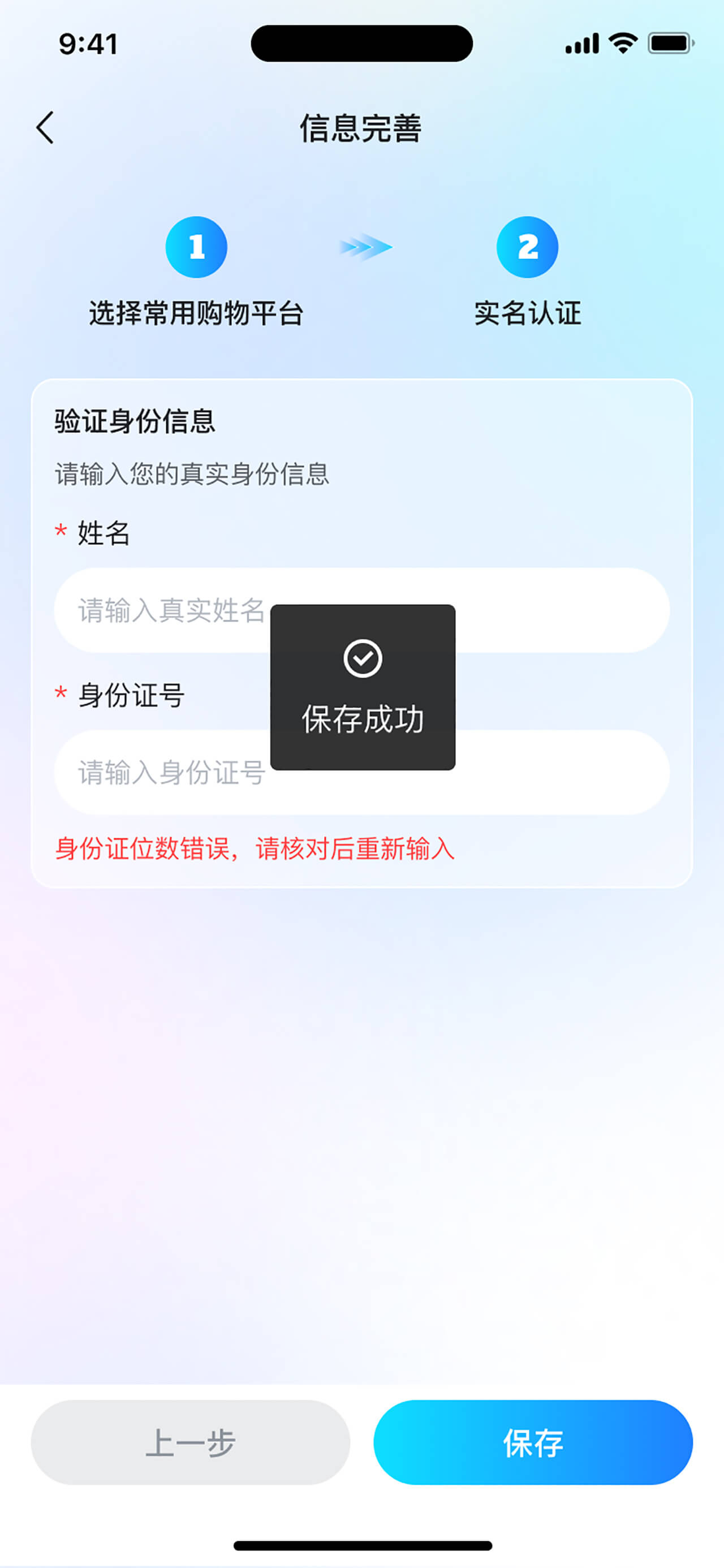The height and width of the screenshot is (1568, 724).
Task: Select step 2 circle icon
Action: click(527, 247)
